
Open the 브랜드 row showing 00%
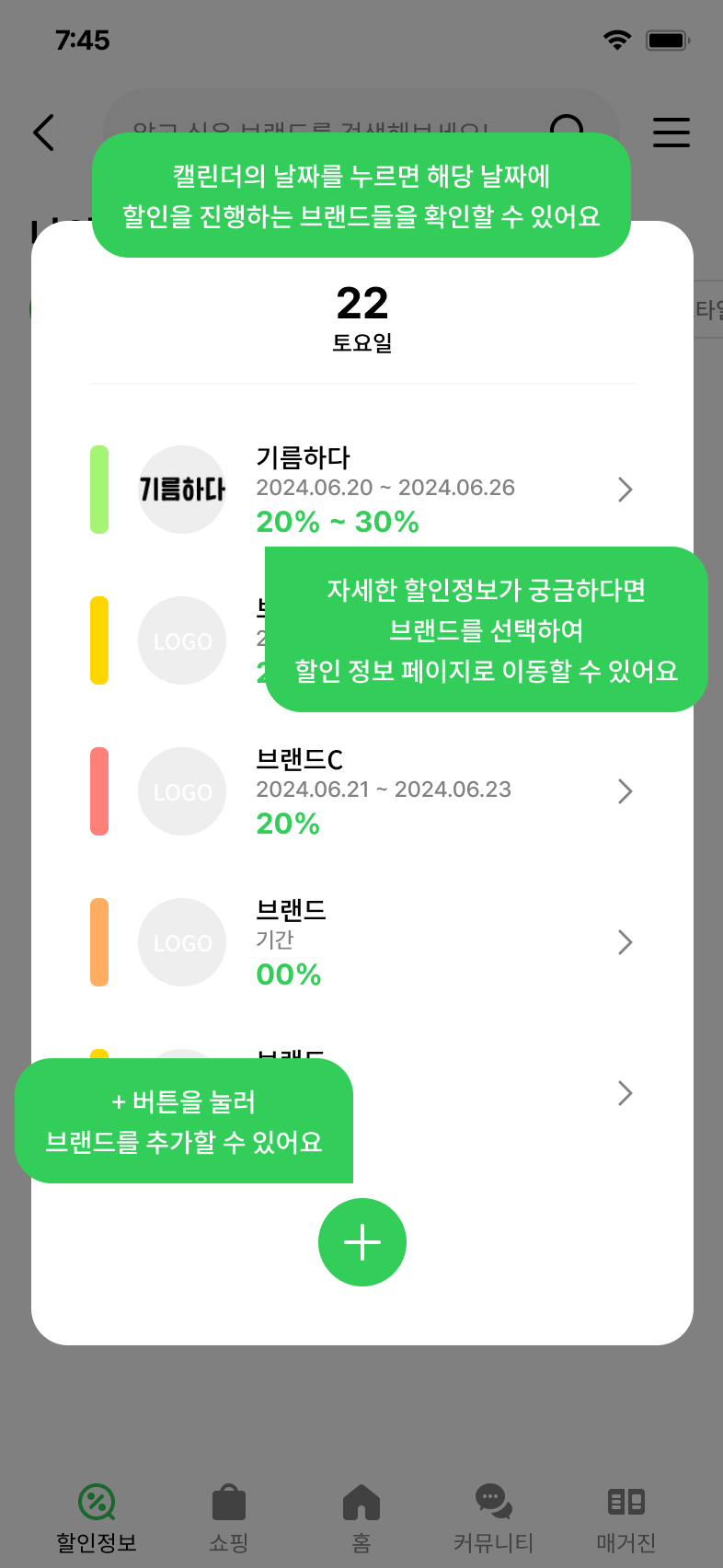(386, 942)
